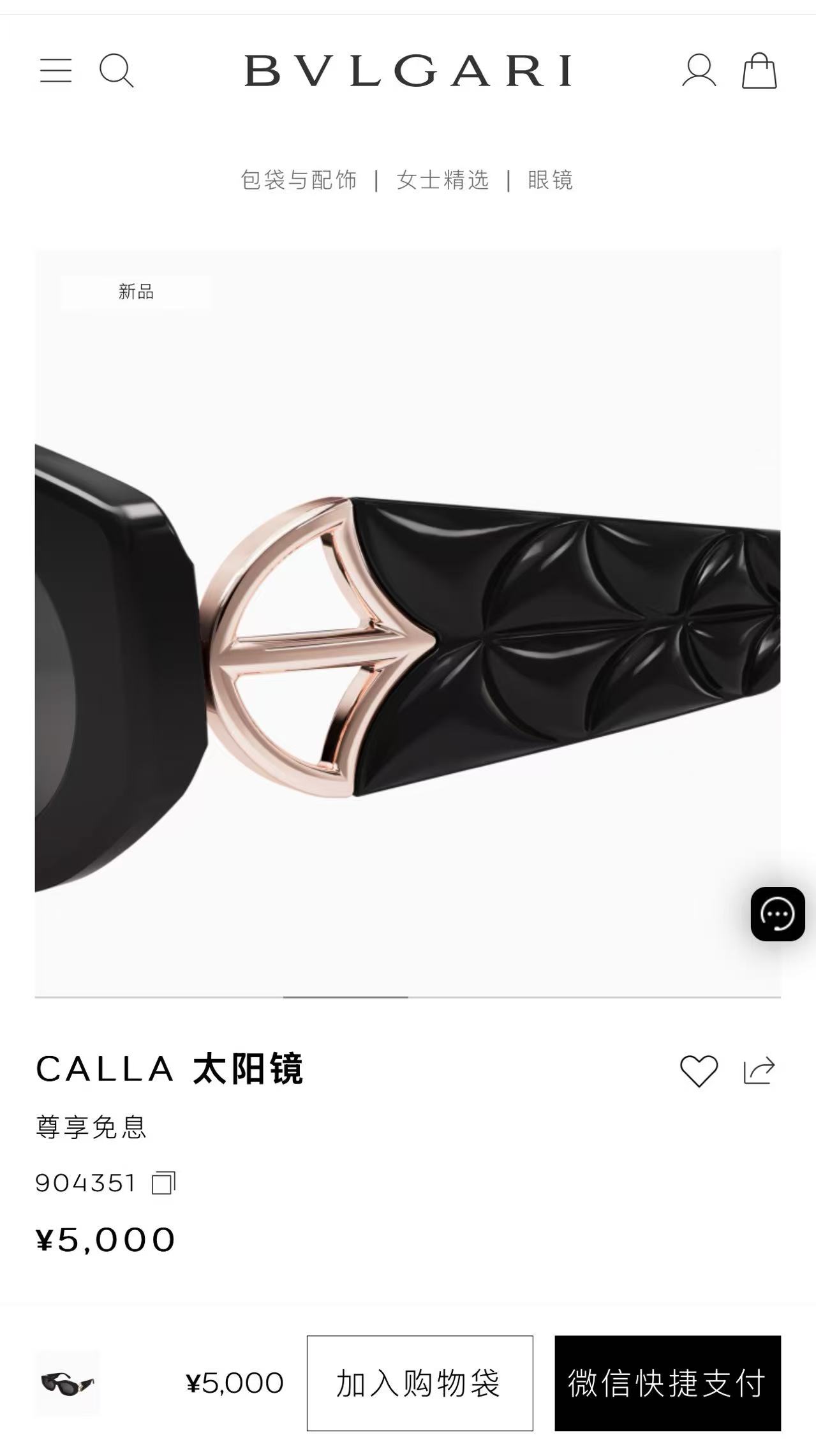Open the customer service chat bubble

click(x=777, y=914)
